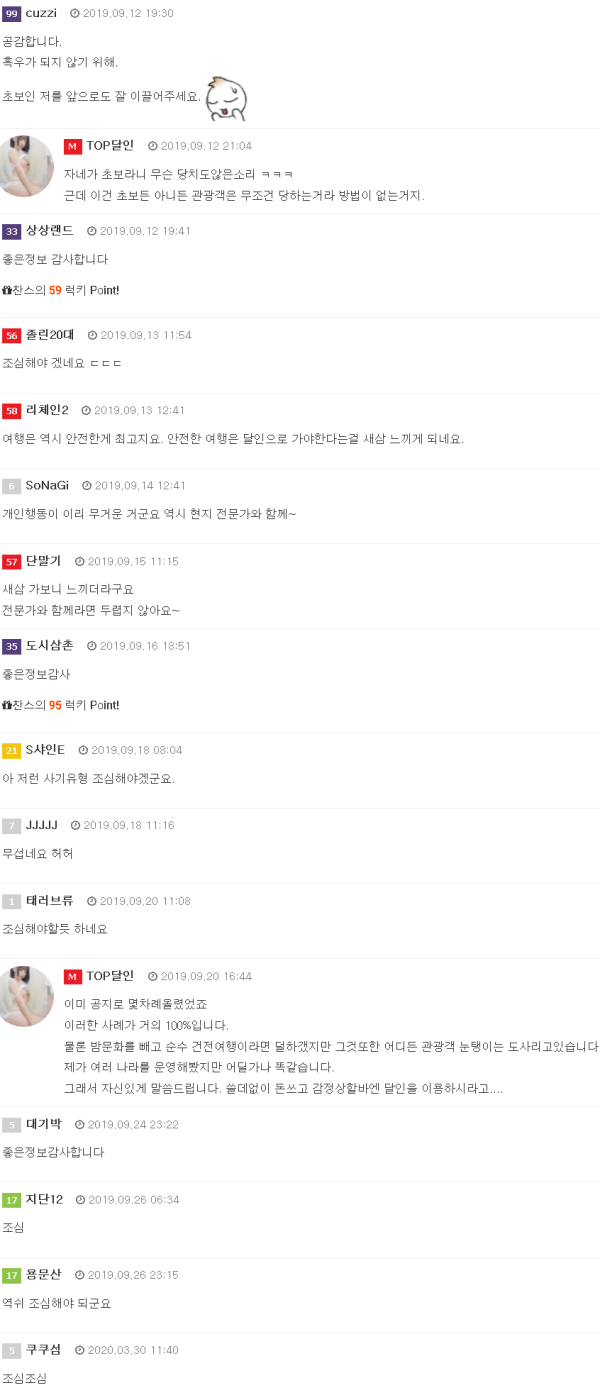Screen dimensions: 600x1400
Task: Open JJJJJ's user profile
Action: [x=41, y=825]
